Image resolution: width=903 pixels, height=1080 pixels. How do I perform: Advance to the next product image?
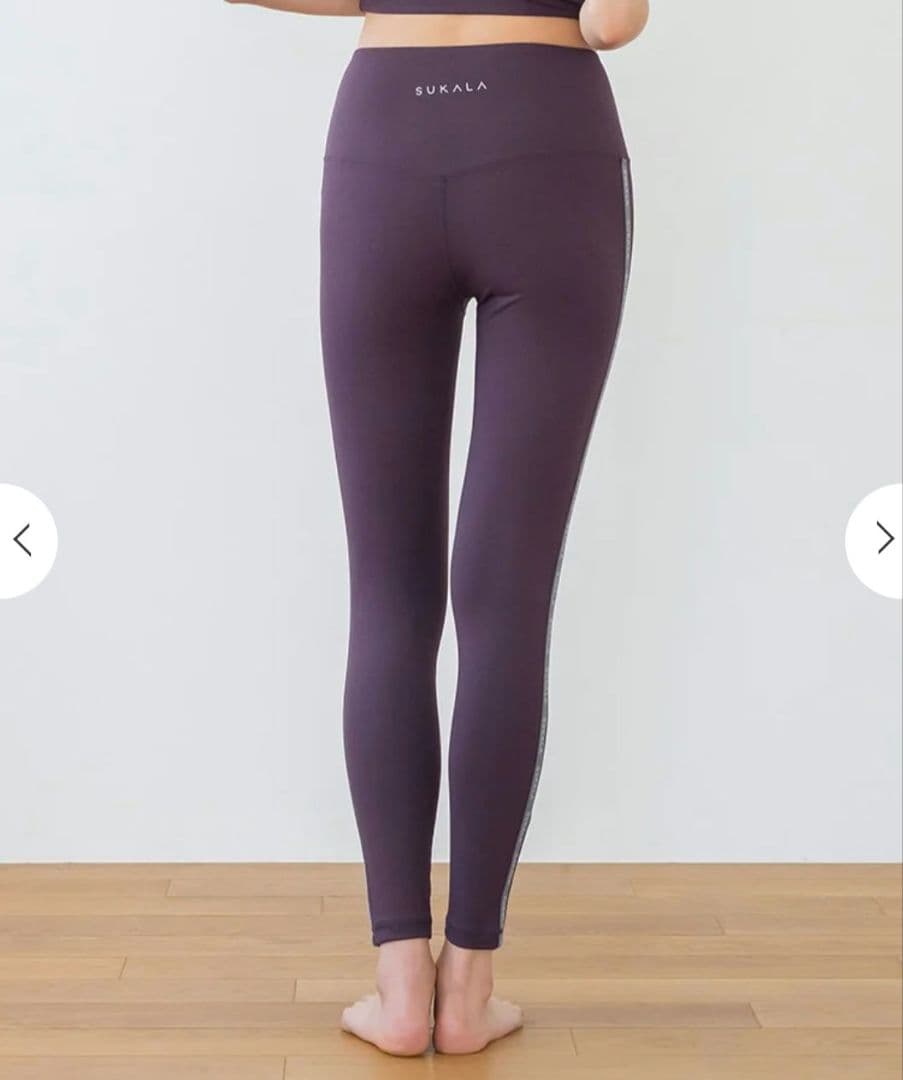coord(881,540)
